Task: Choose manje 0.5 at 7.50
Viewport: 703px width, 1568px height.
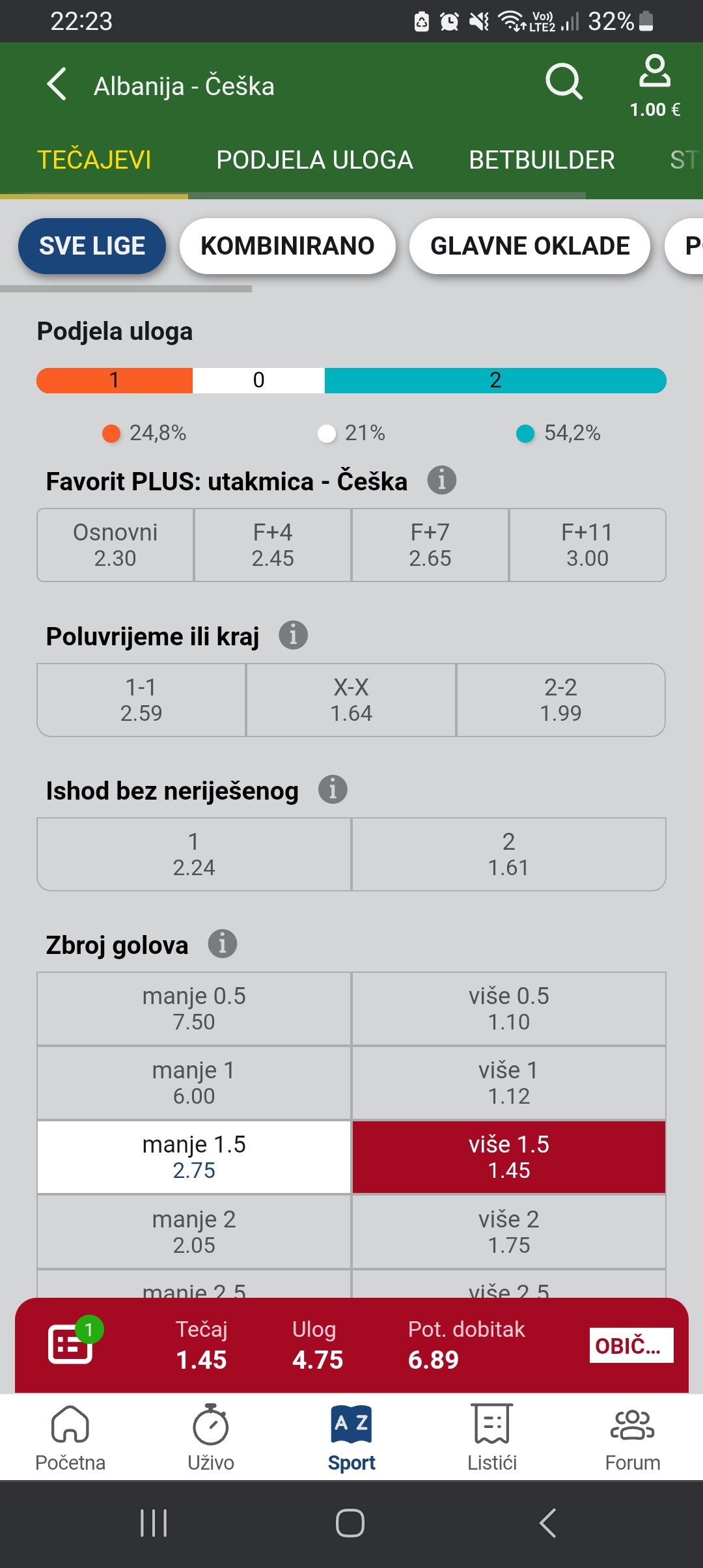Action: (194, 1009)
